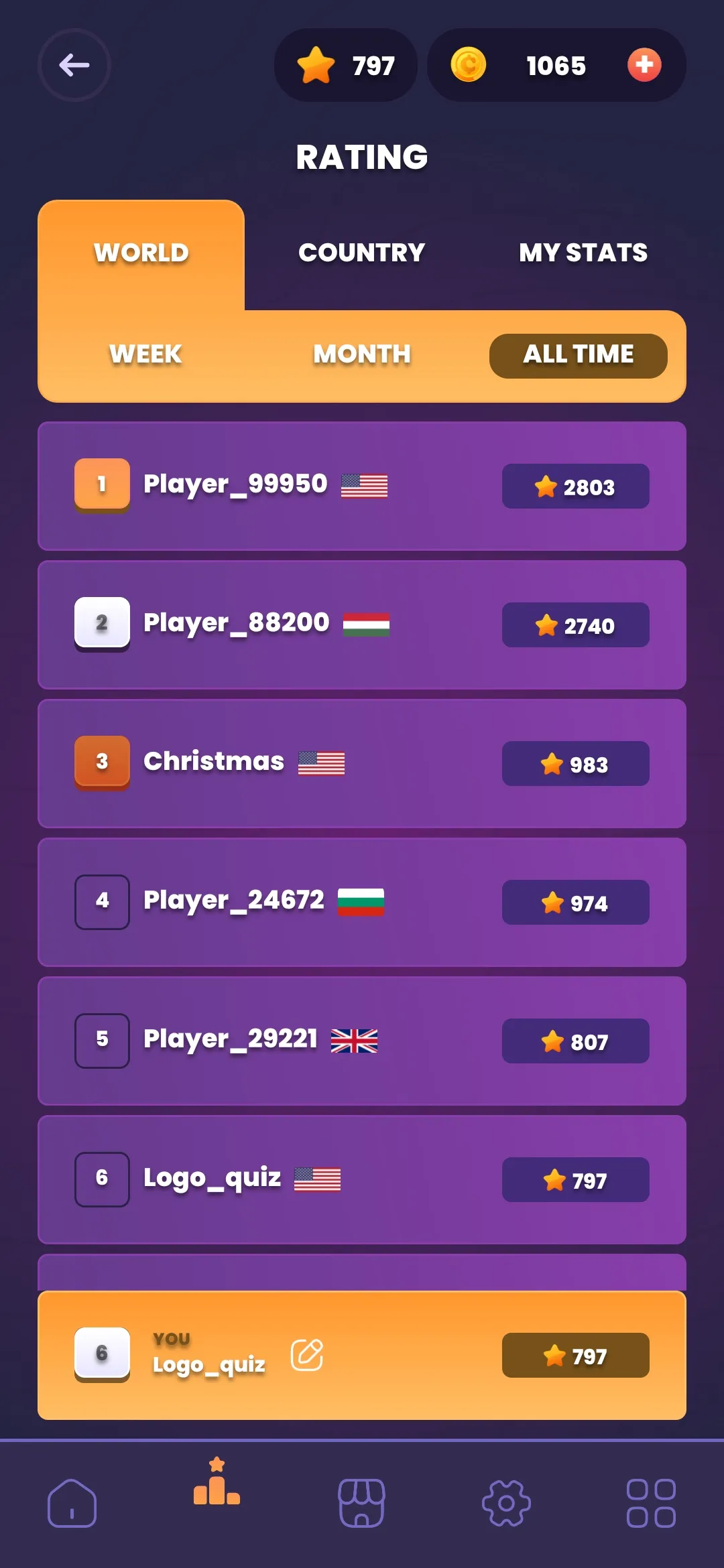This screenshot has height=1568, width=724.
Task: Open the home tab in bottom bar
Action: click(72, 1503)
